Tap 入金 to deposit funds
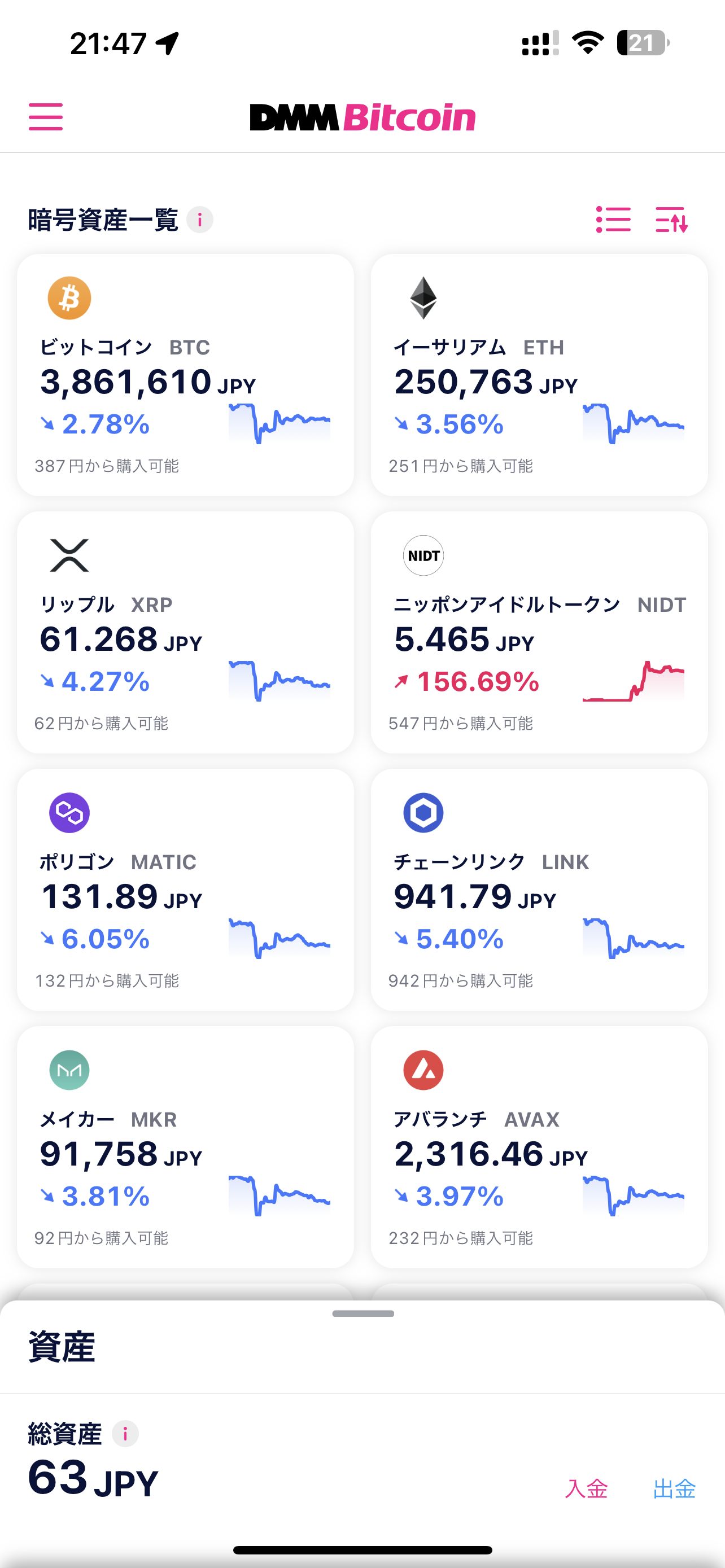The image size is (725, 1568). (x=586, y=1488)
